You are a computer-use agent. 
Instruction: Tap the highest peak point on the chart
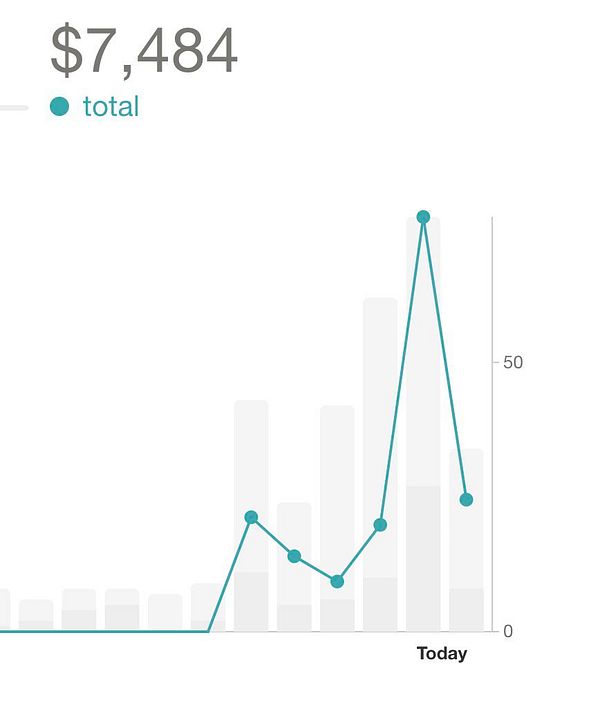click(423, 217)
